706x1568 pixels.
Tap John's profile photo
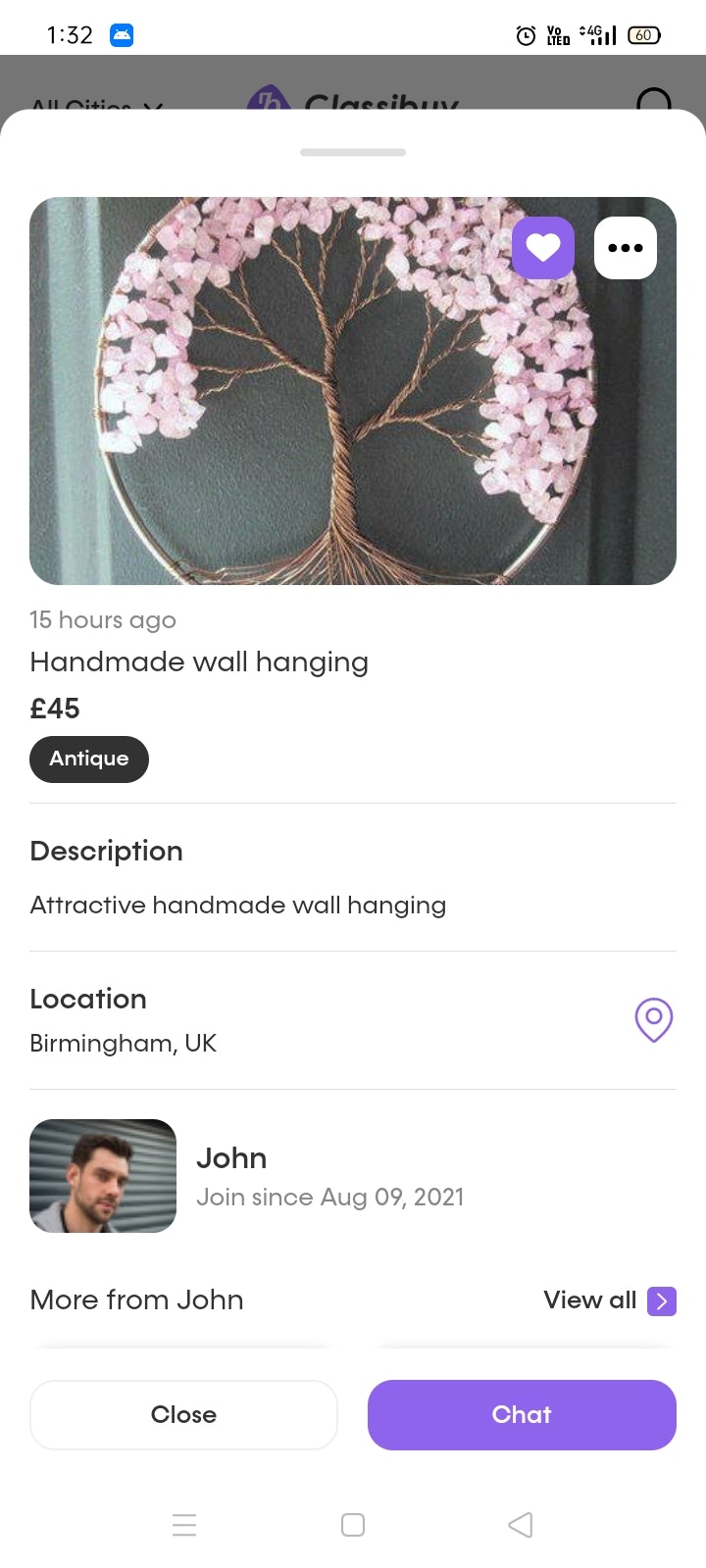coord(102,1176)
